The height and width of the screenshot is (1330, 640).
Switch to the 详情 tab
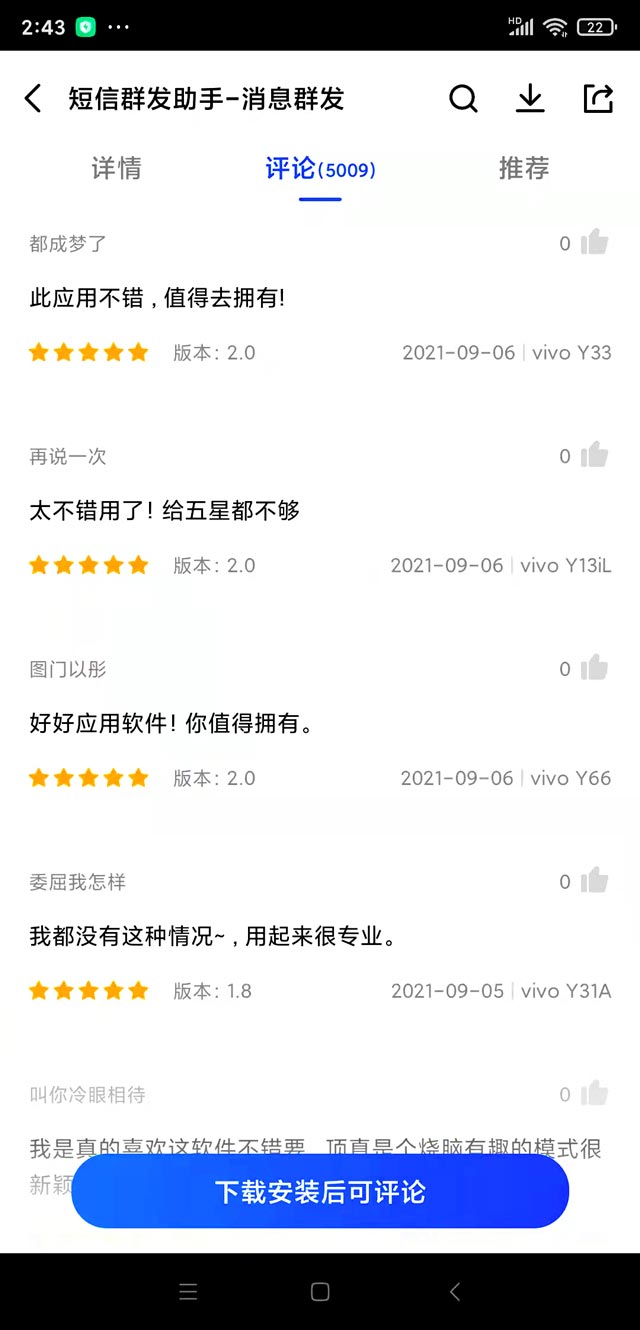(116, 168)
